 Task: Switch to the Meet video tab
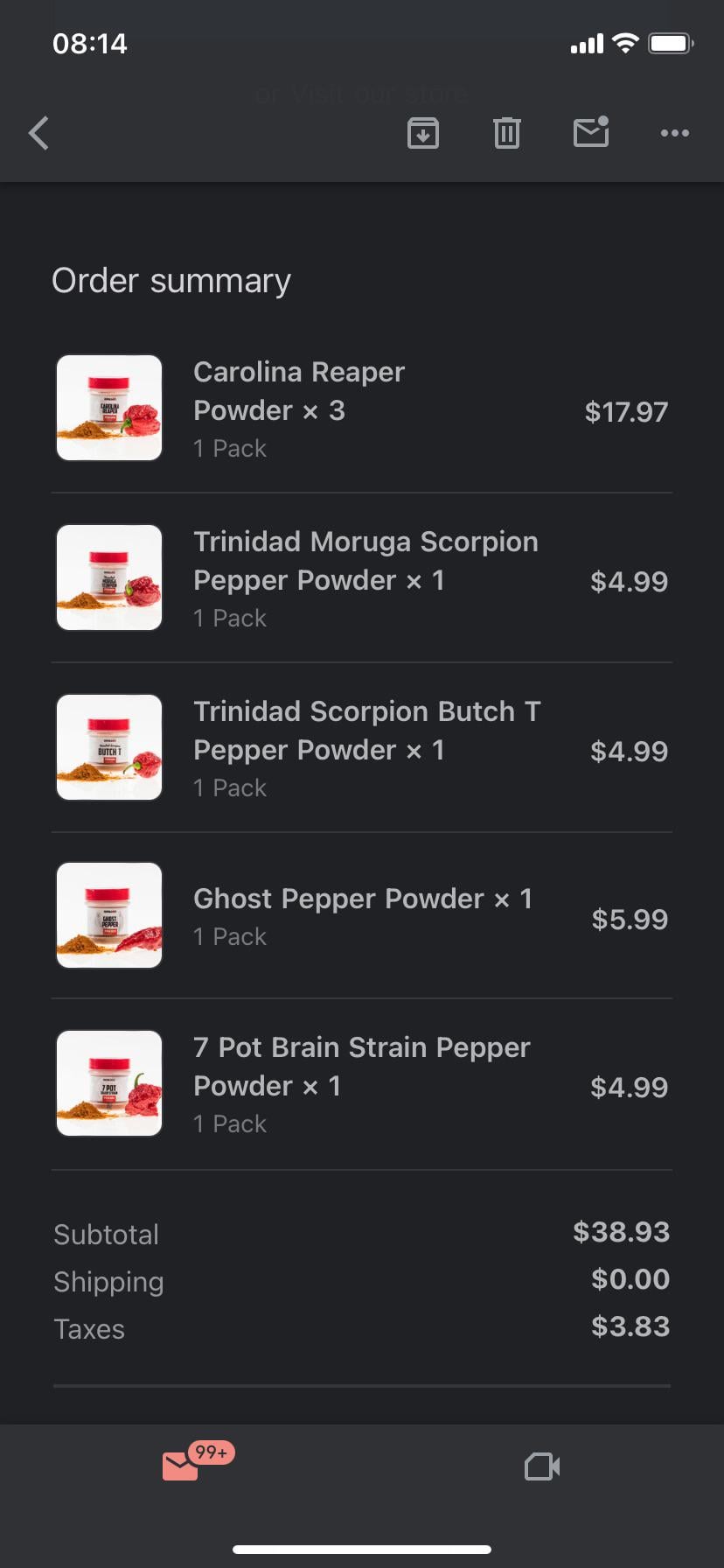542,1466
